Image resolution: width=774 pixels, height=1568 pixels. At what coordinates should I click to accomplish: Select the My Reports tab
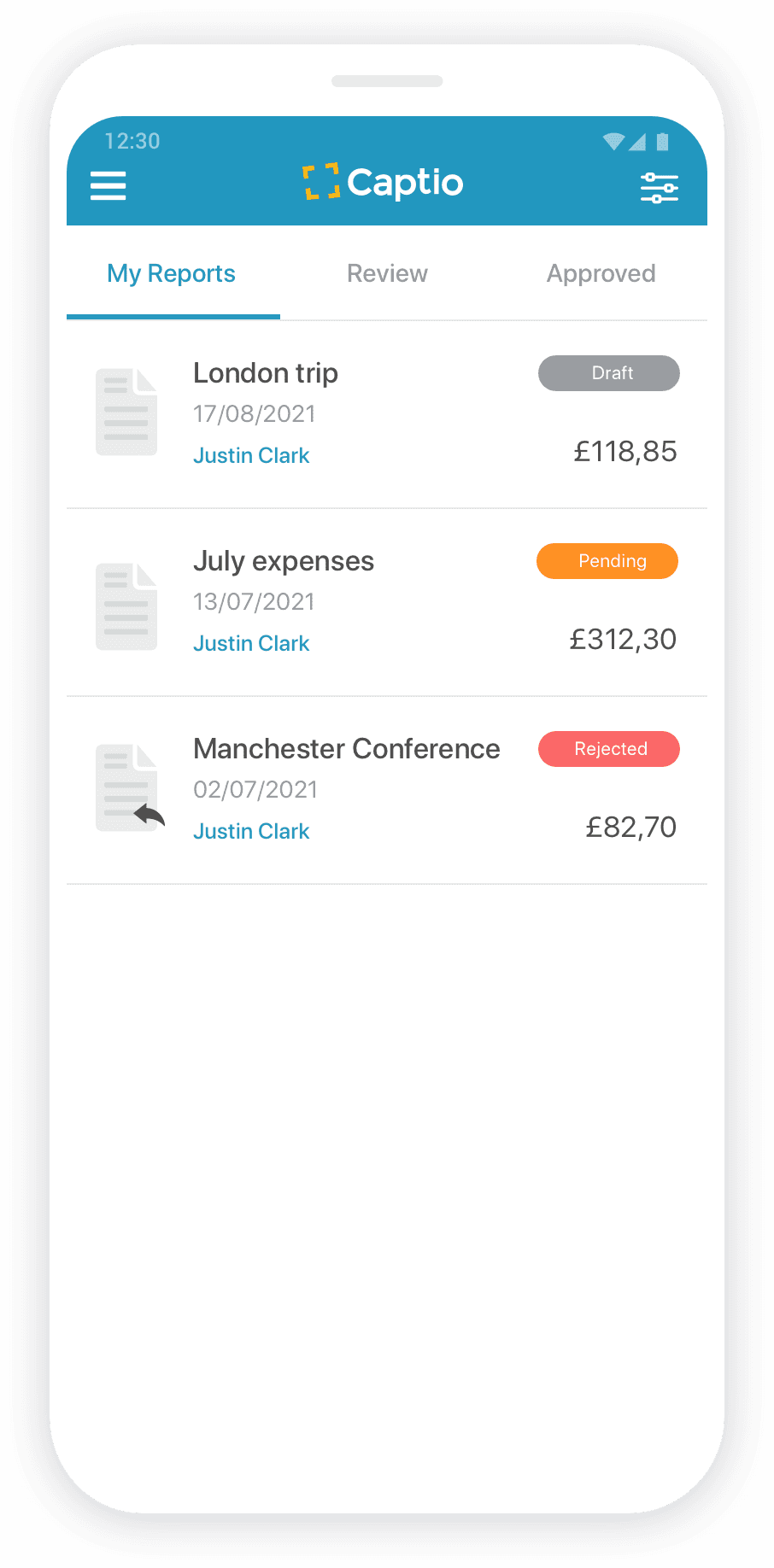click(171, 273)
